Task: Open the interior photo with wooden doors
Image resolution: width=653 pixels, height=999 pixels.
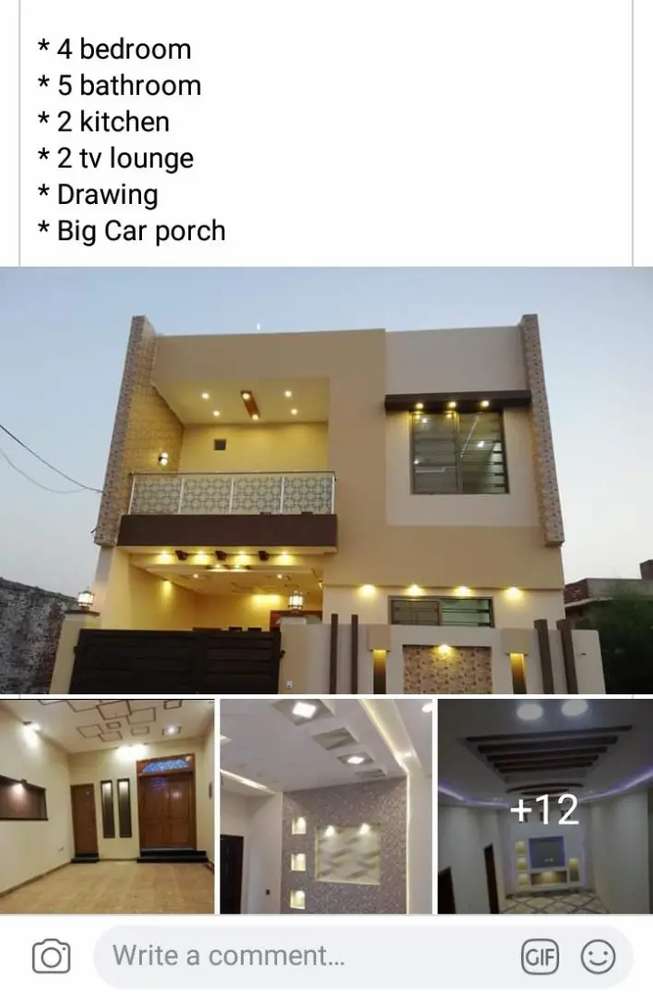Action: pyautogui.click(x=107, y=806)
